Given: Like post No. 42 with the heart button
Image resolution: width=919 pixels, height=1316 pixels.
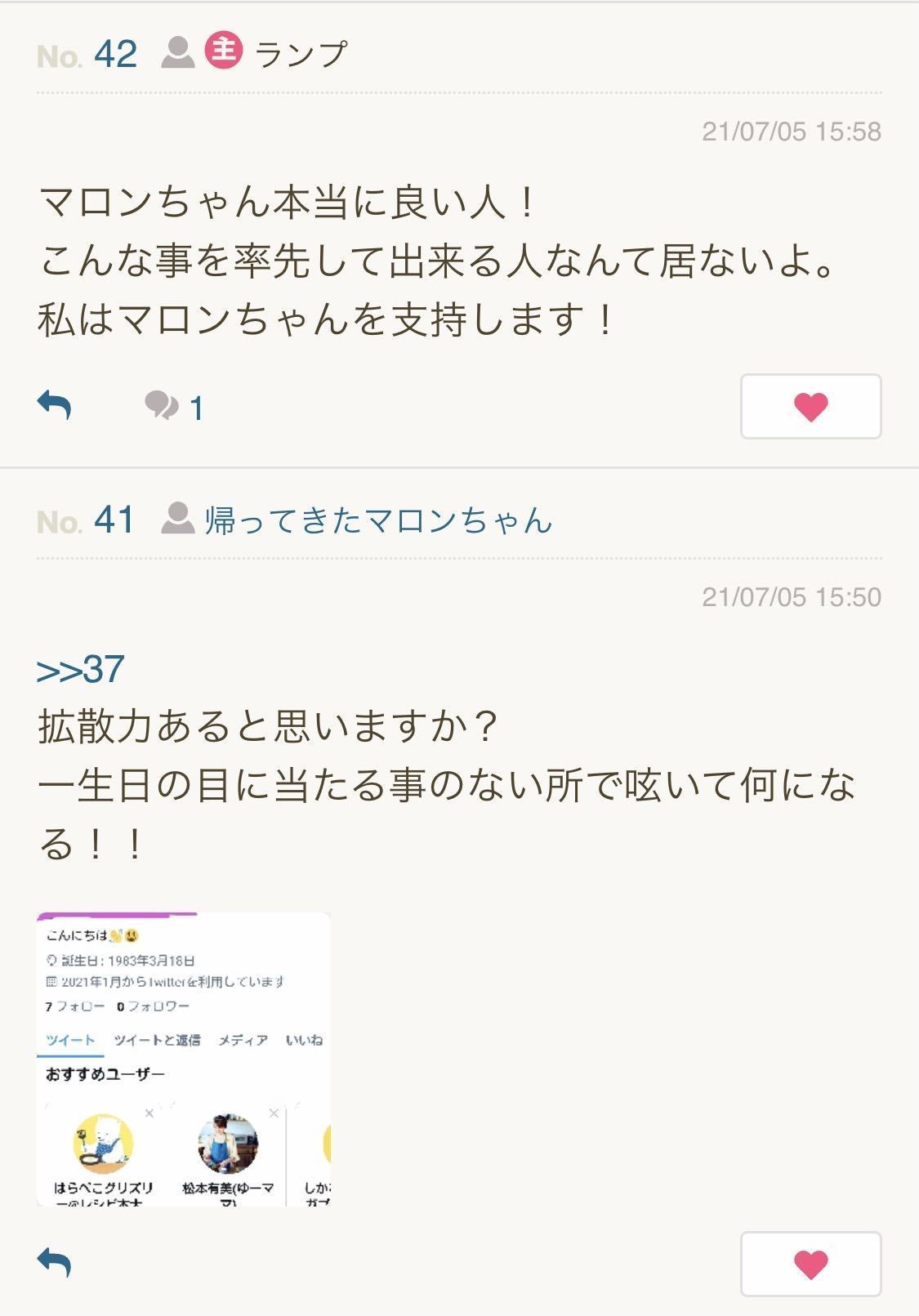Looking at the screenshot, I should pos(810,407).
